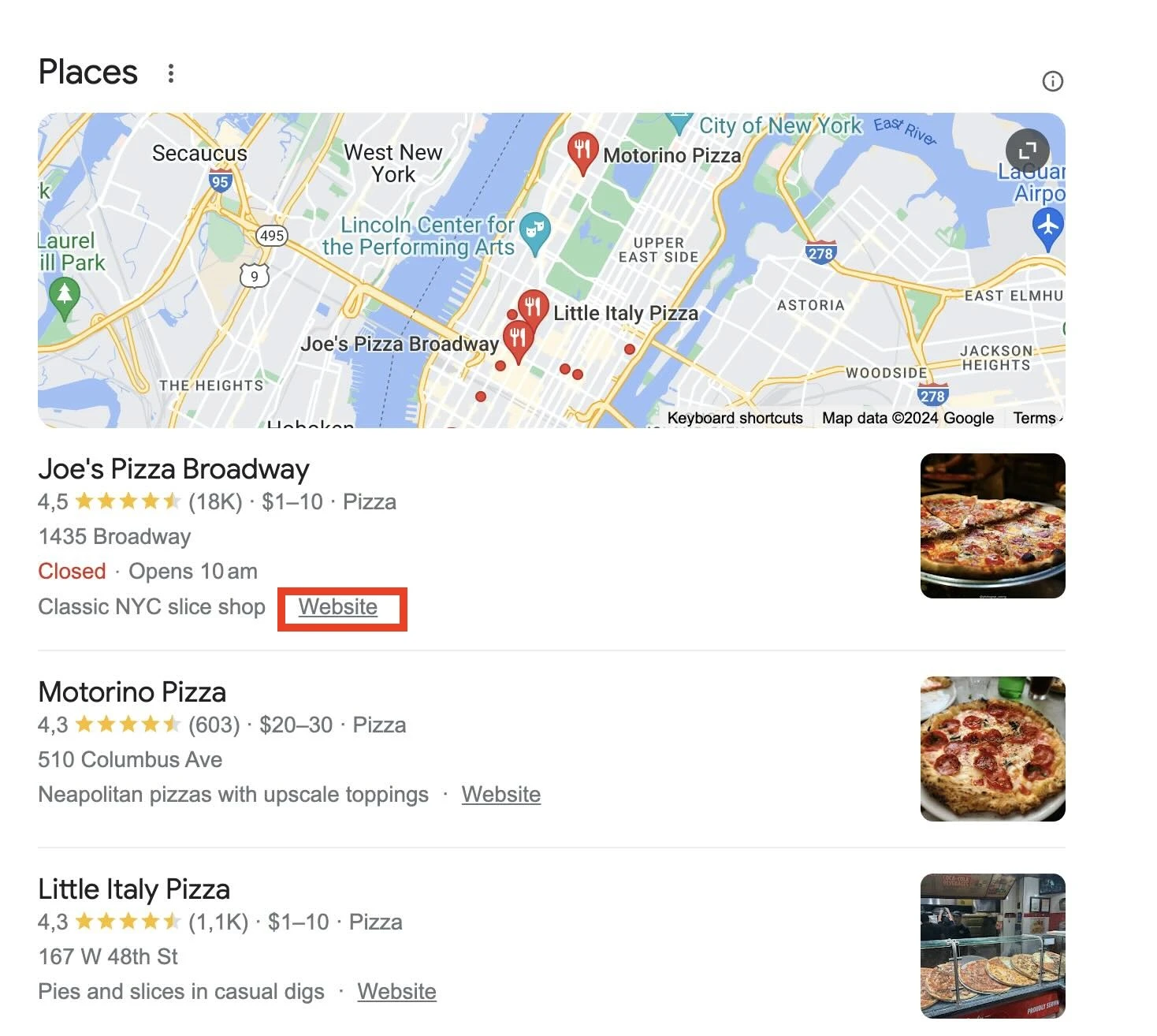The height and width of the screenshot is (1036, 1157).
Task: Open the Places overflow menu
Action: (x=171, y=73)
